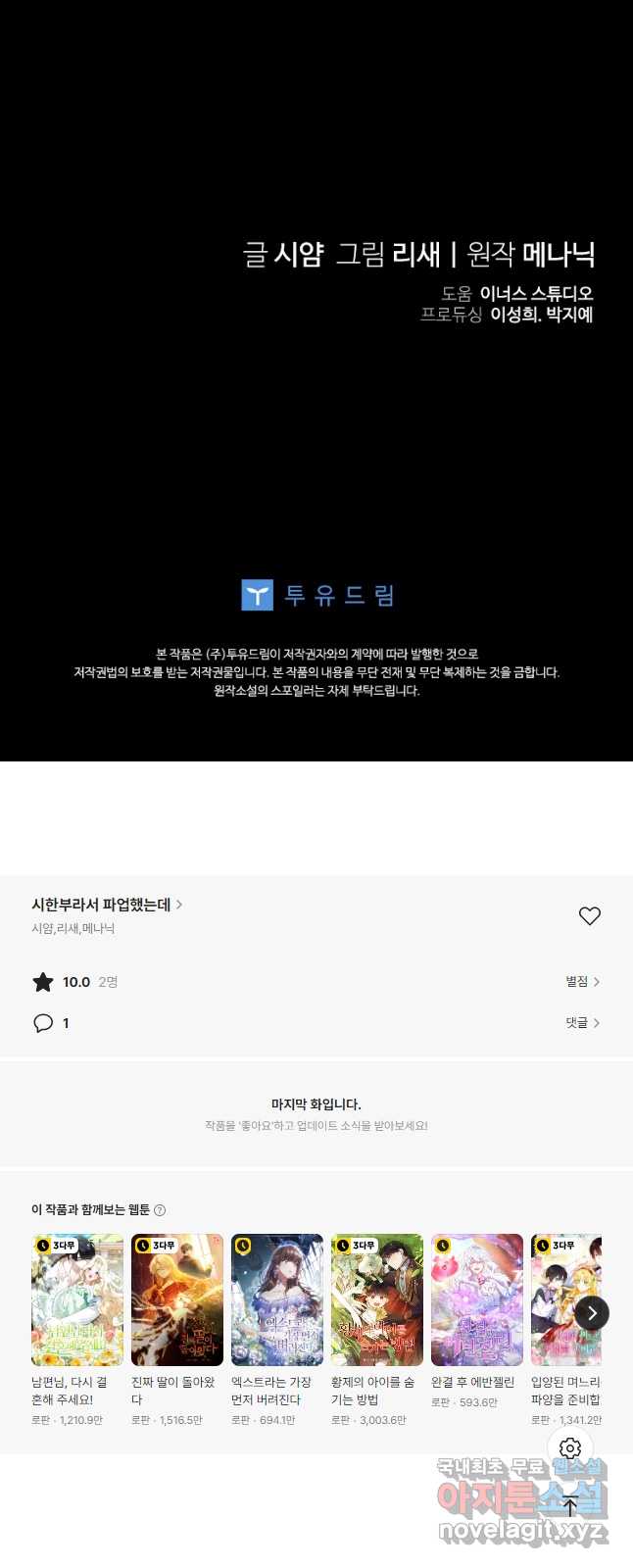633x1568 pixels.
Task: Open the viewer settings gear
Action: coord(570,1448)
